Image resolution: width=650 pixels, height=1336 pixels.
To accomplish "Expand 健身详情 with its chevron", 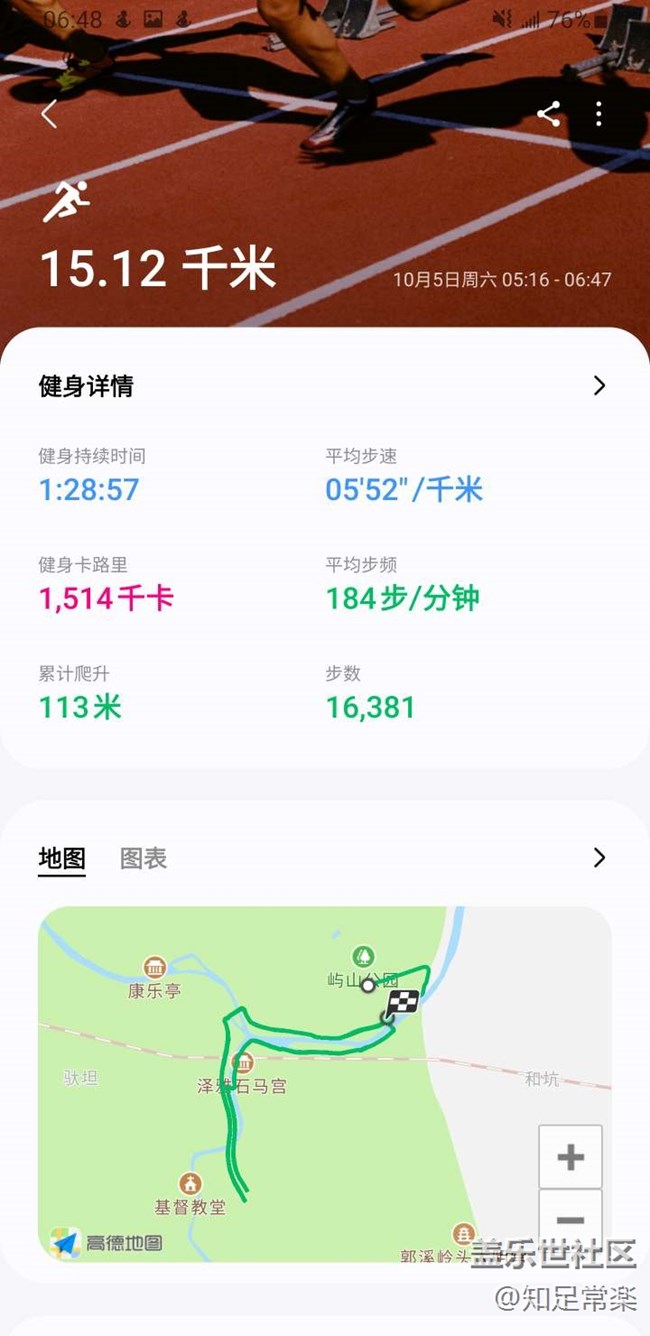I will [x=599, y=386].
